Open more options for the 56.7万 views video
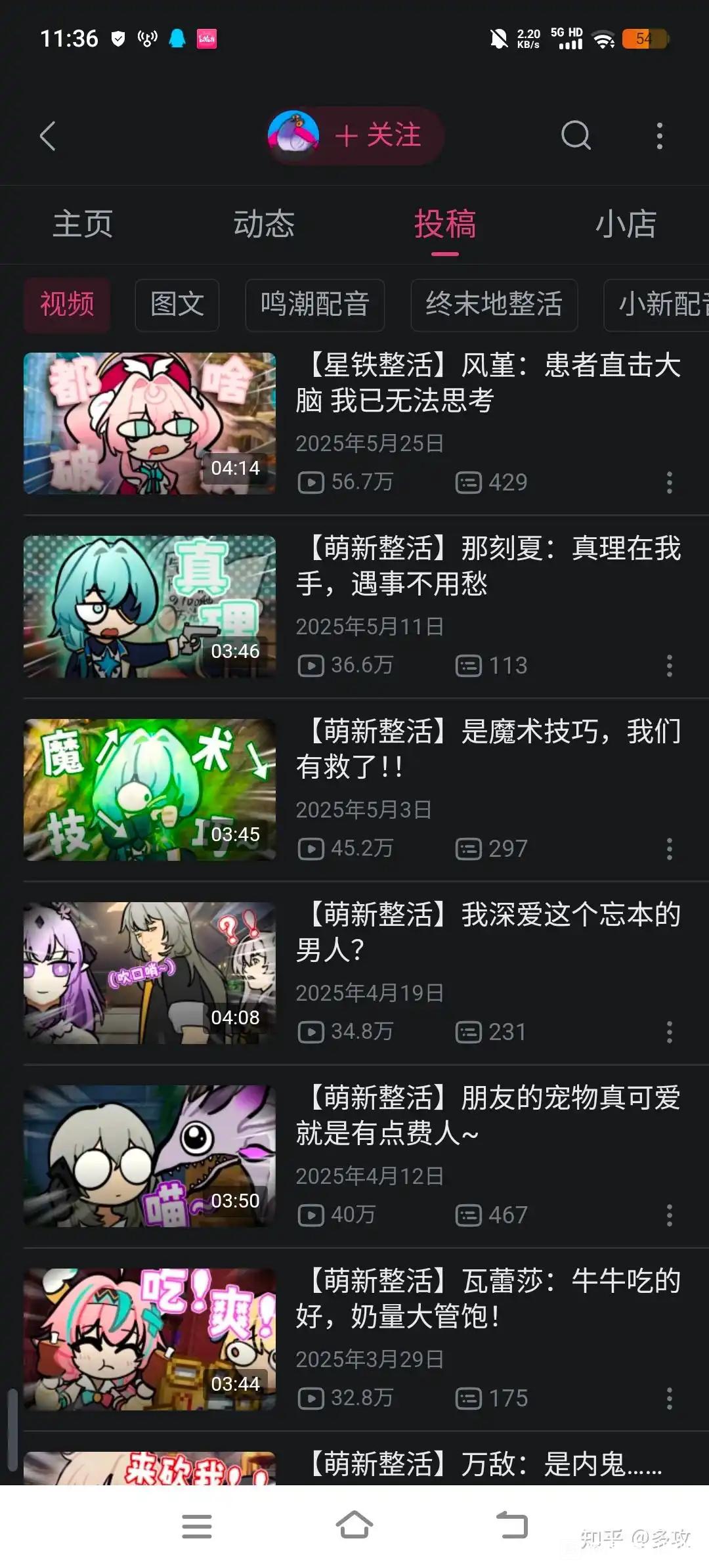 669,483
